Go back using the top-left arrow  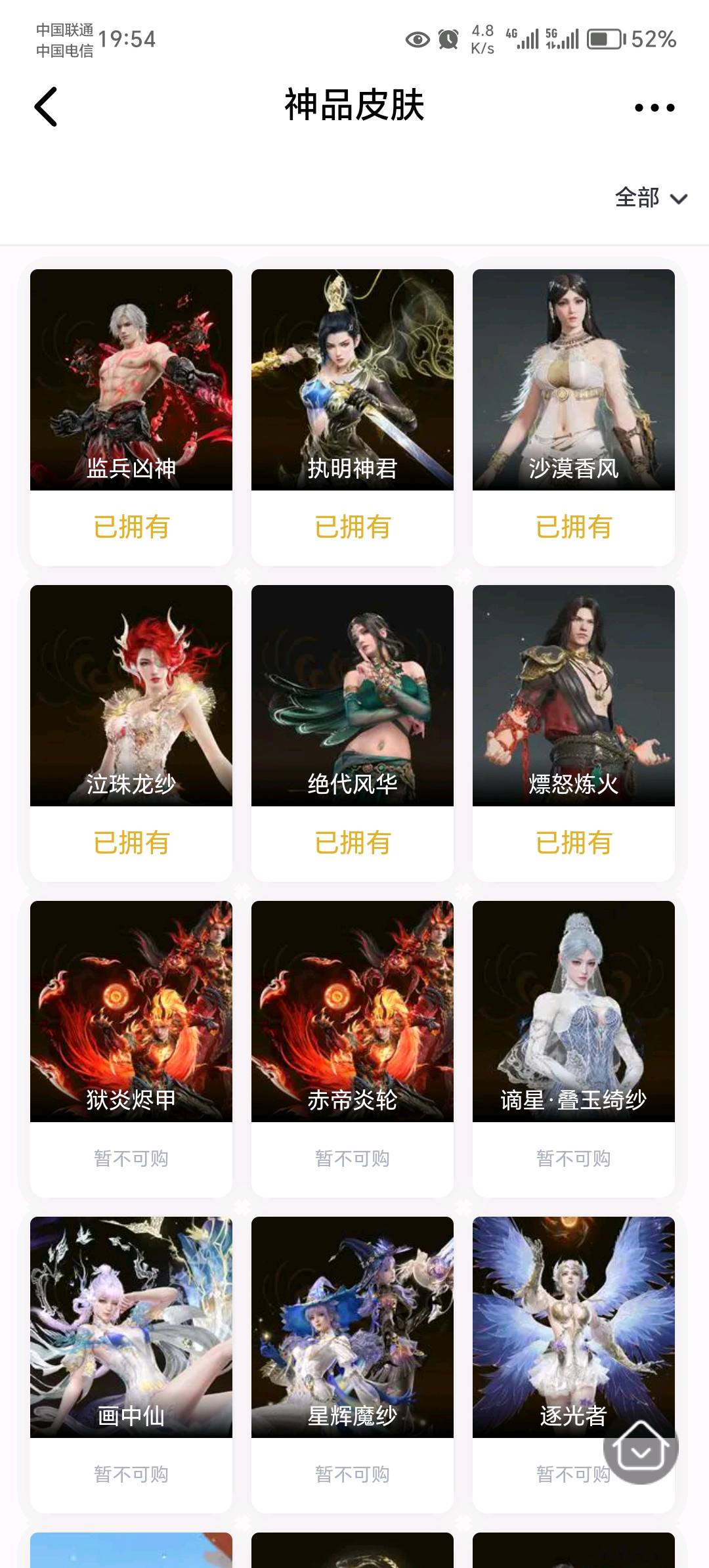point(46,106)
